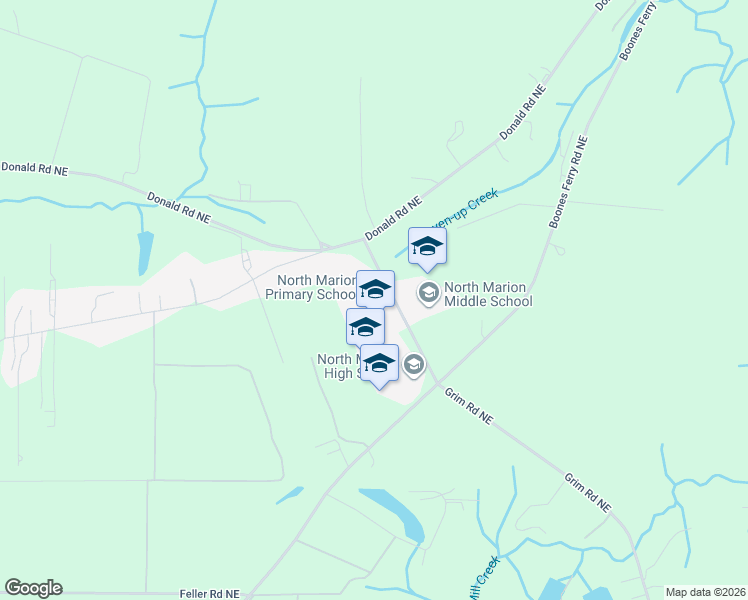Tap the gray High School place icon by Grim Rd
The width and height of the screenshot is (748, 600).
click(413, 367)
